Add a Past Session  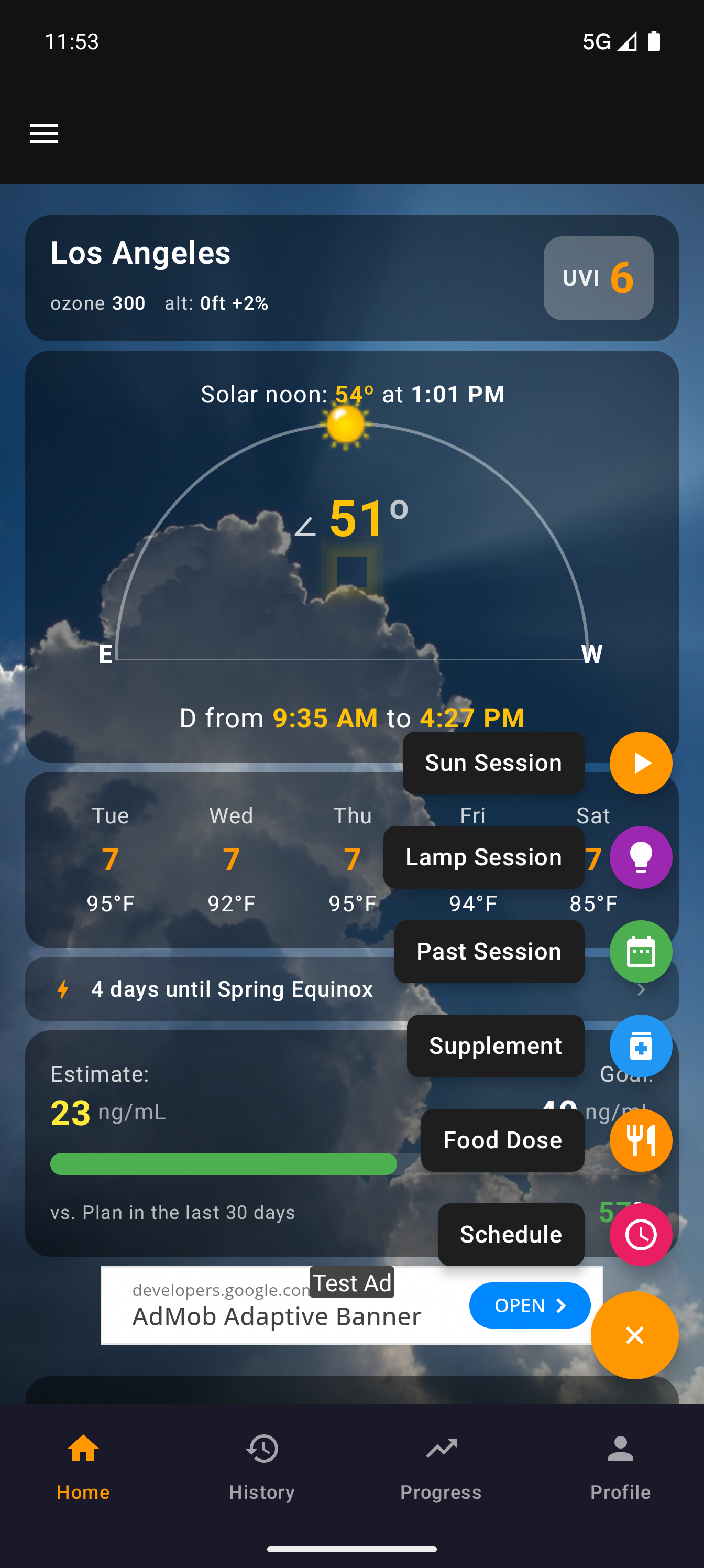tap(640, 951)
